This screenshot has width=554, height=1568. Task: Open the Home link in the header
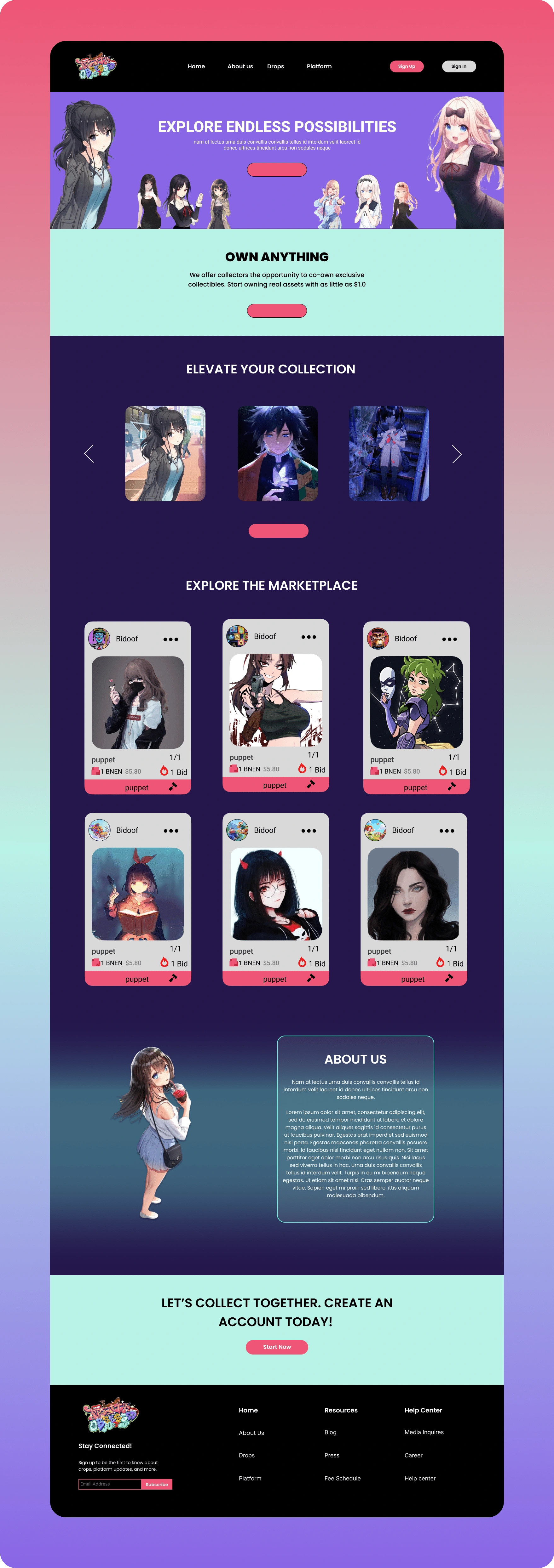click(196, 66)
